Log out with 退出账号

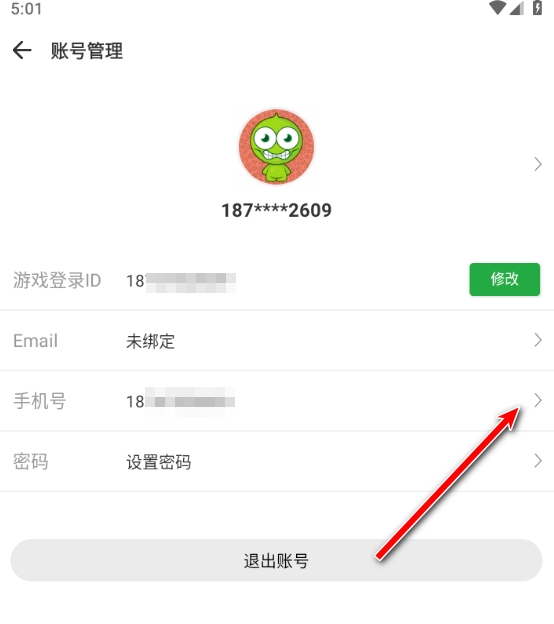(276, 560)
